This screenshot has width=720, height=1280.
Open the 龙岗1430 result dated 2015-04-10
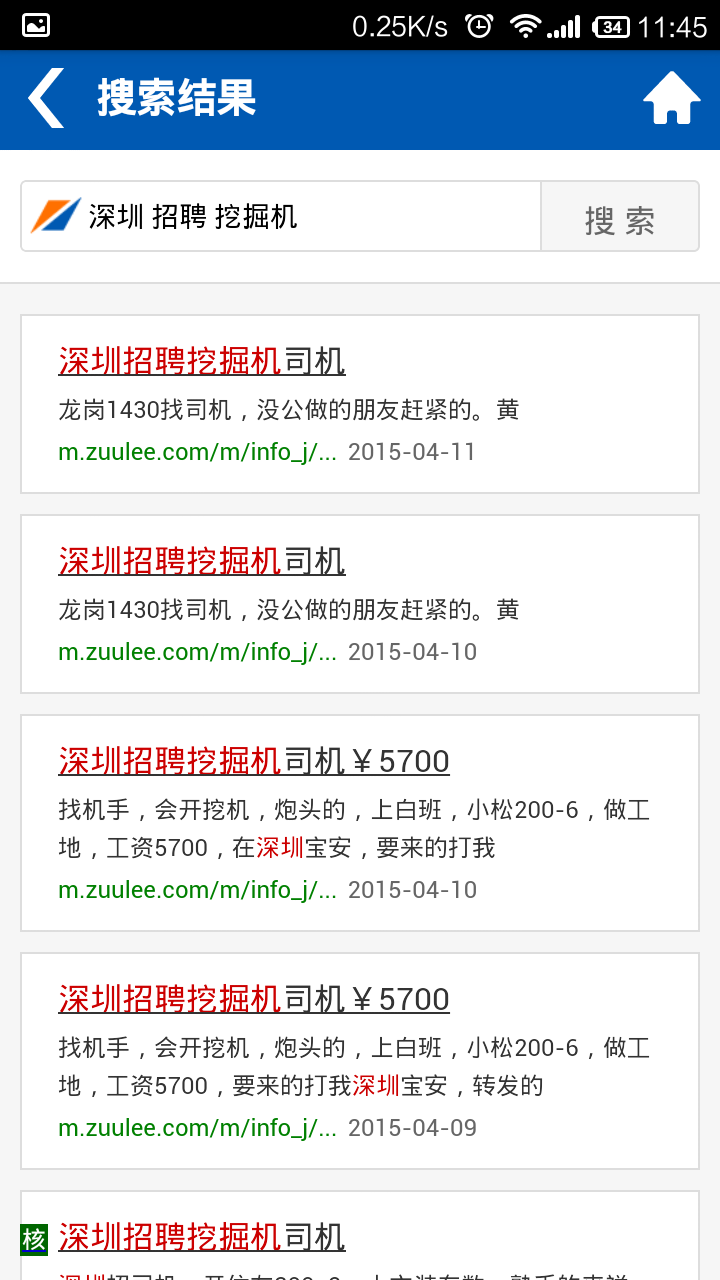coord(360,604)
